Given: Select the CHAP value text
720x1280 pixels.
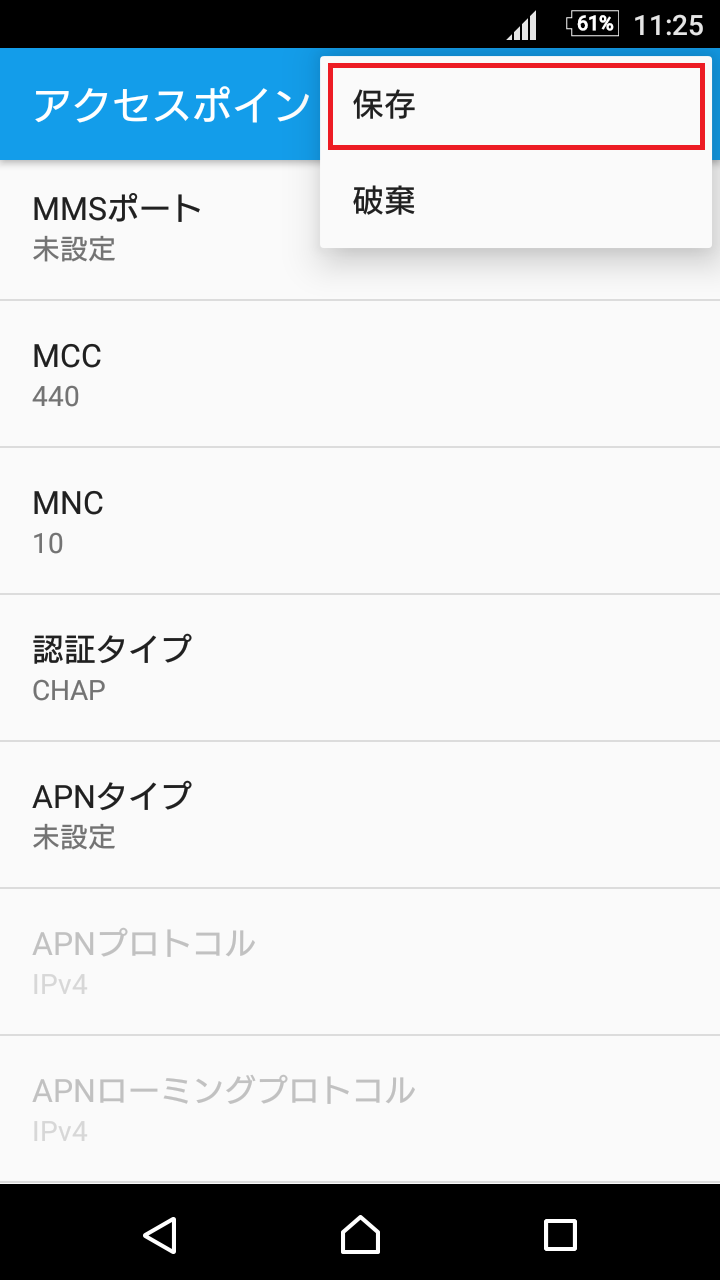Looking at the screenshot, I should [68, 689].
